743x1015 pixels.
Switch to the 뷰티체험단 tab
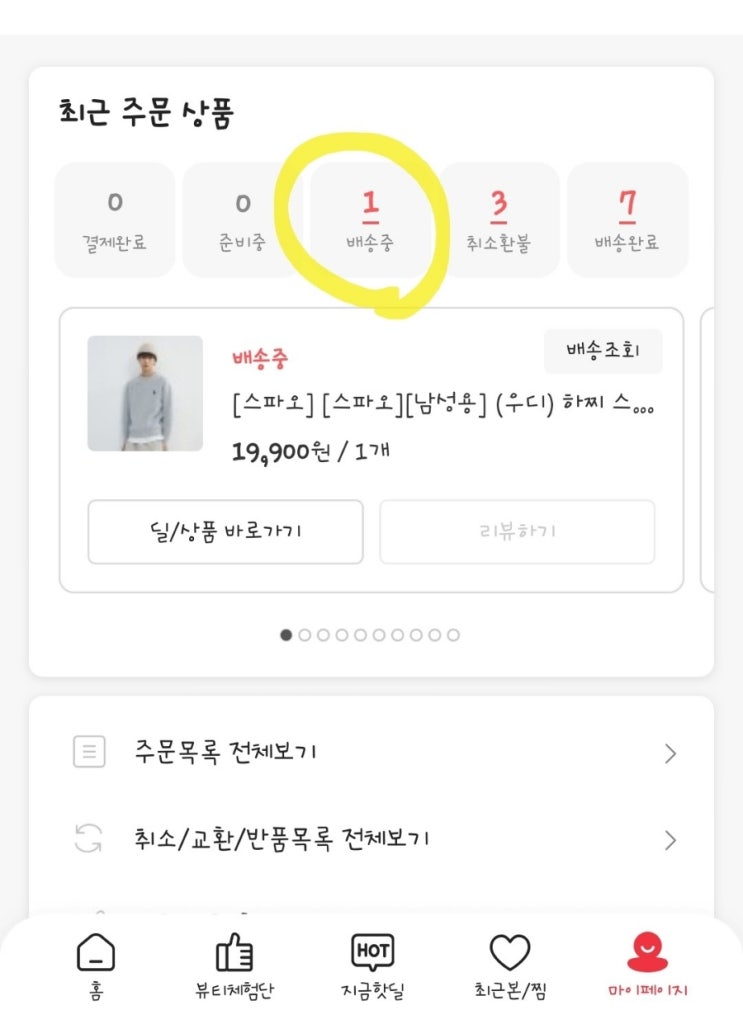point(234,966)
